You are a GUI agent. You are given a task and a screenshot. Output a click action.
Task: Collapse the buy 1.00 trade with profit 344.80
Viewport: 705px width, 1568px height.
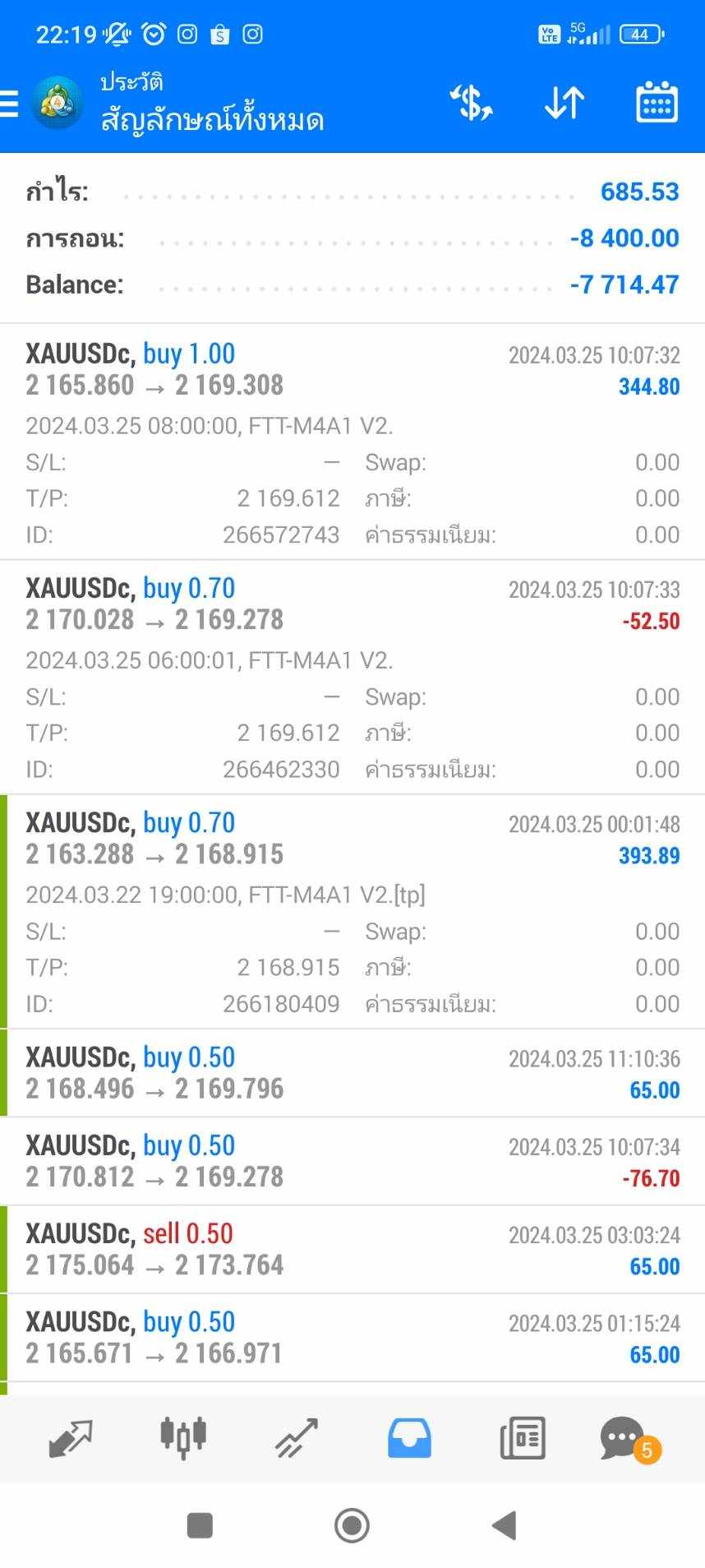pyautogui.click(x=352, y=442)
